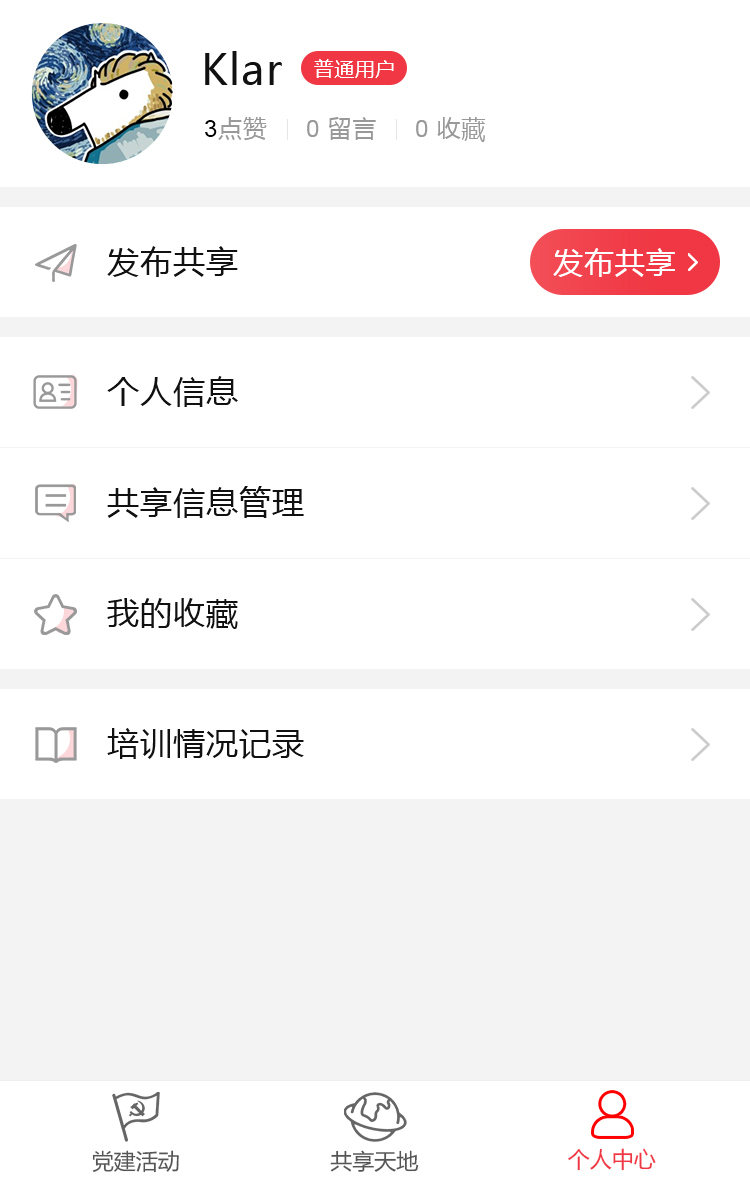The image size is (750, 1180).
Task: Open 培训情况记录 row
Action: click(374, 744)
